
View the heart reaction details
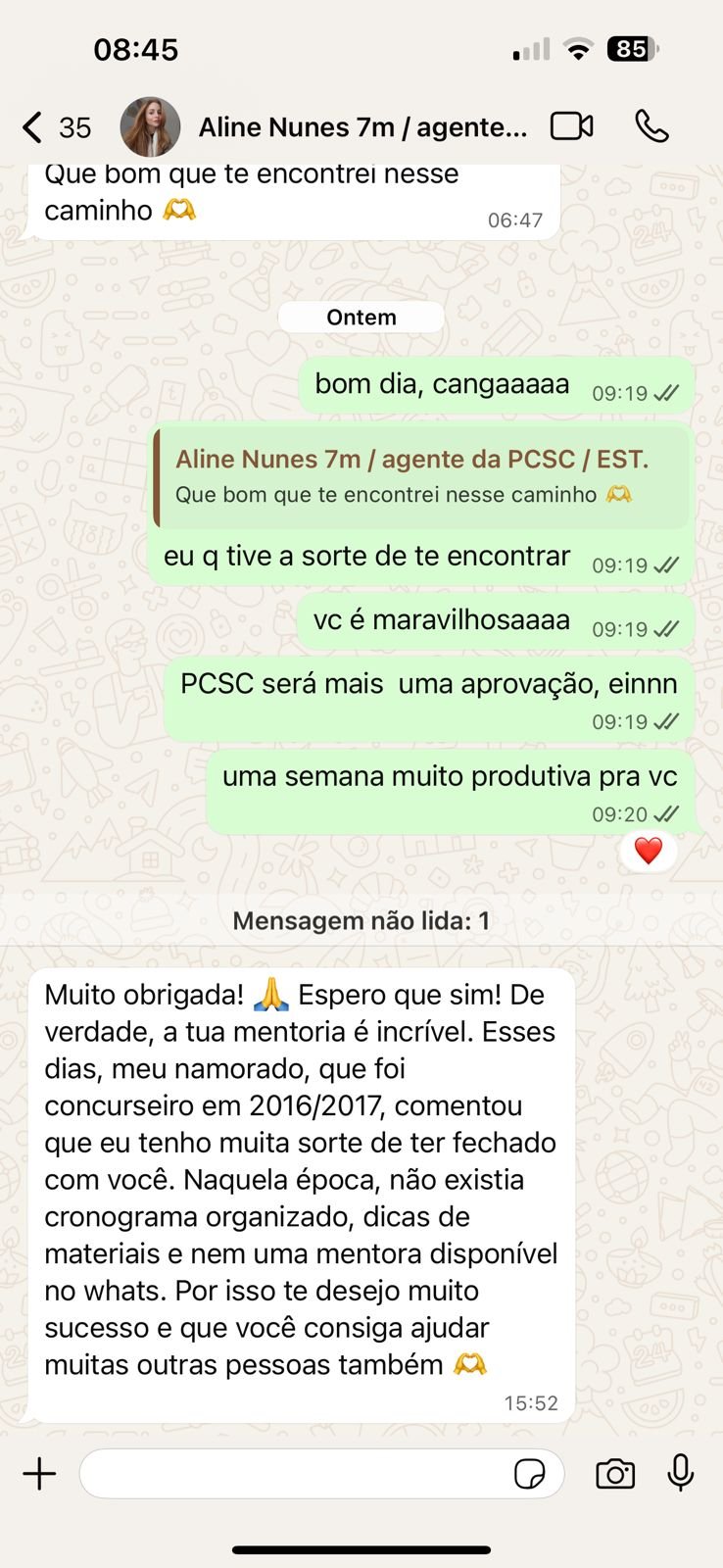(649, 851)
